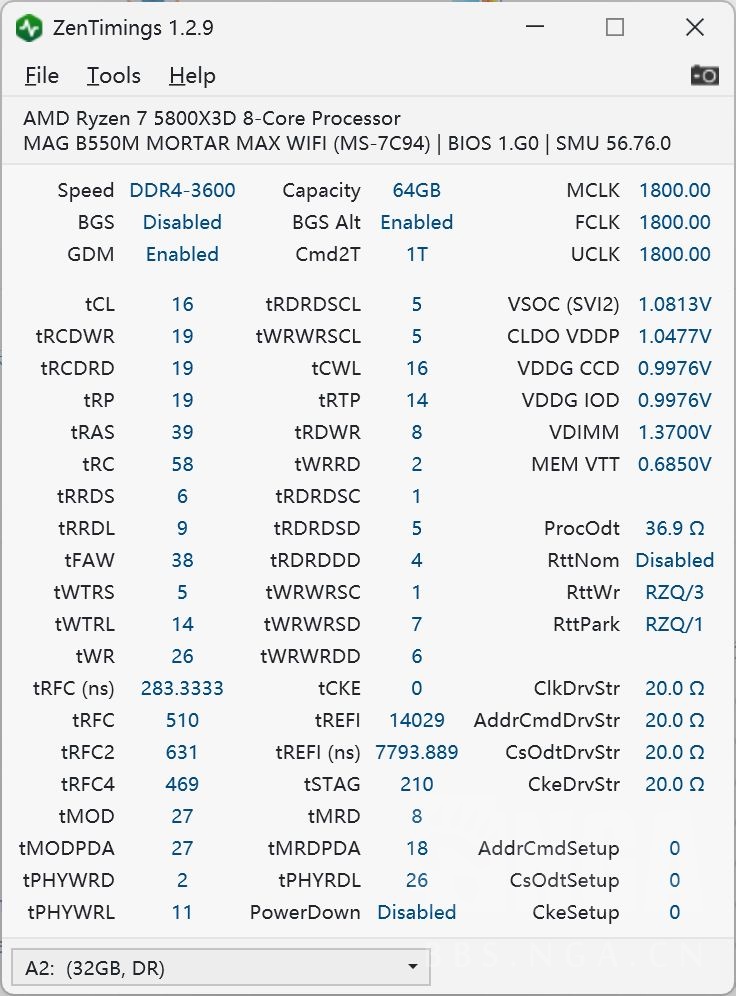
Task: Minimize the ZenTimings window
Action: coord(535,28)
